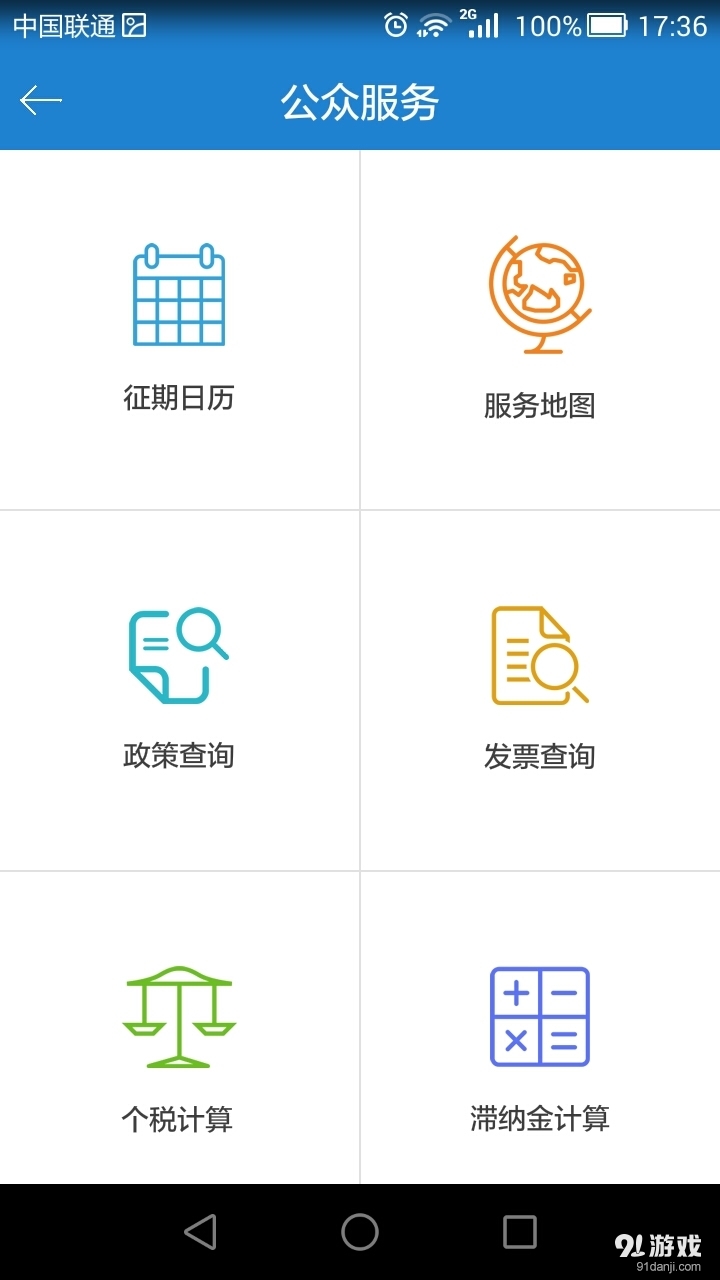Tap the 滞纳金计算 calculator icon
720x1280 pixels.
pos(540,1017)
